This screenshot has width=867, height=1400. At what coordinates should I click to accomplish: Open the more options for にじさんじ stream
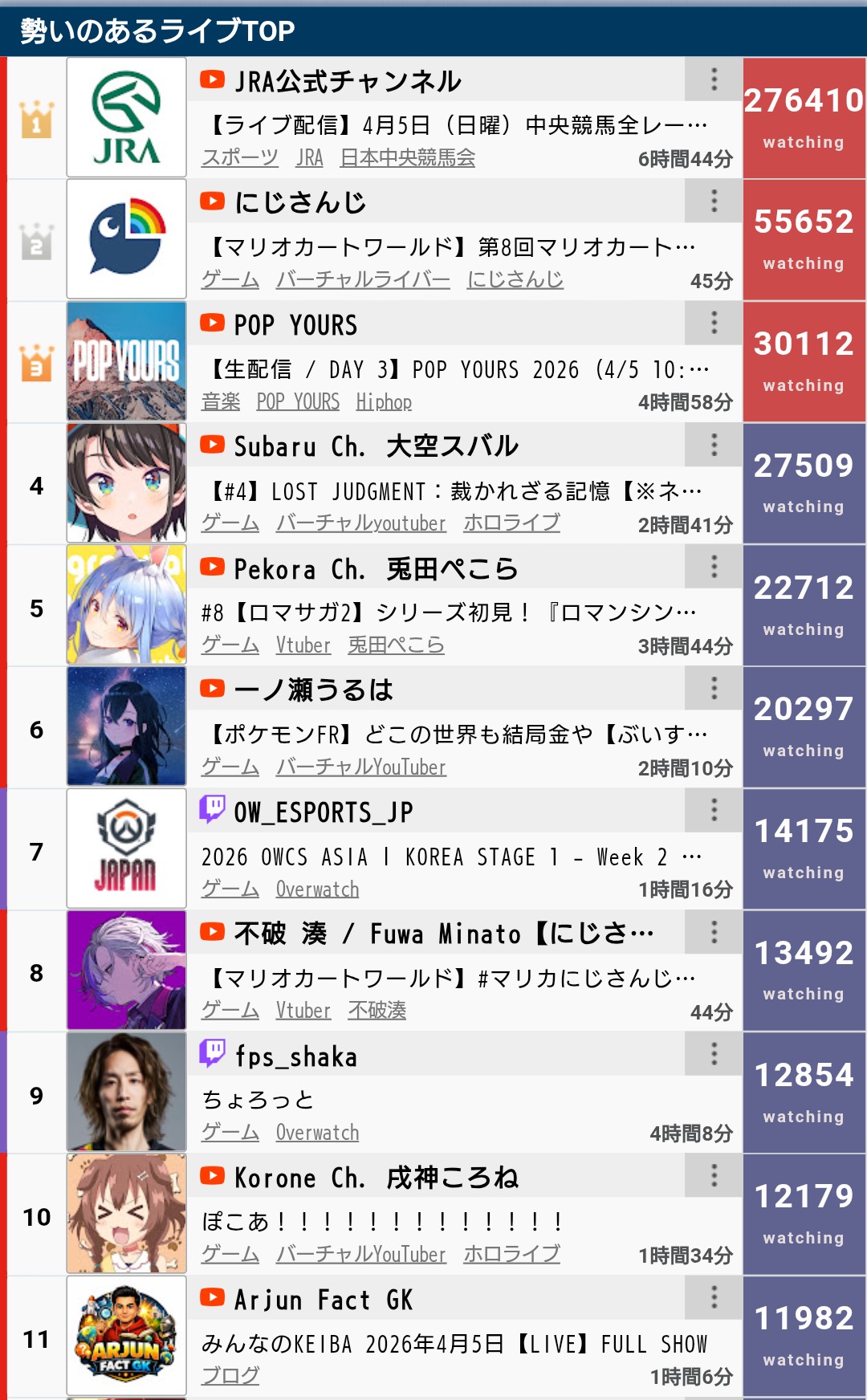[x=713, y=201]
